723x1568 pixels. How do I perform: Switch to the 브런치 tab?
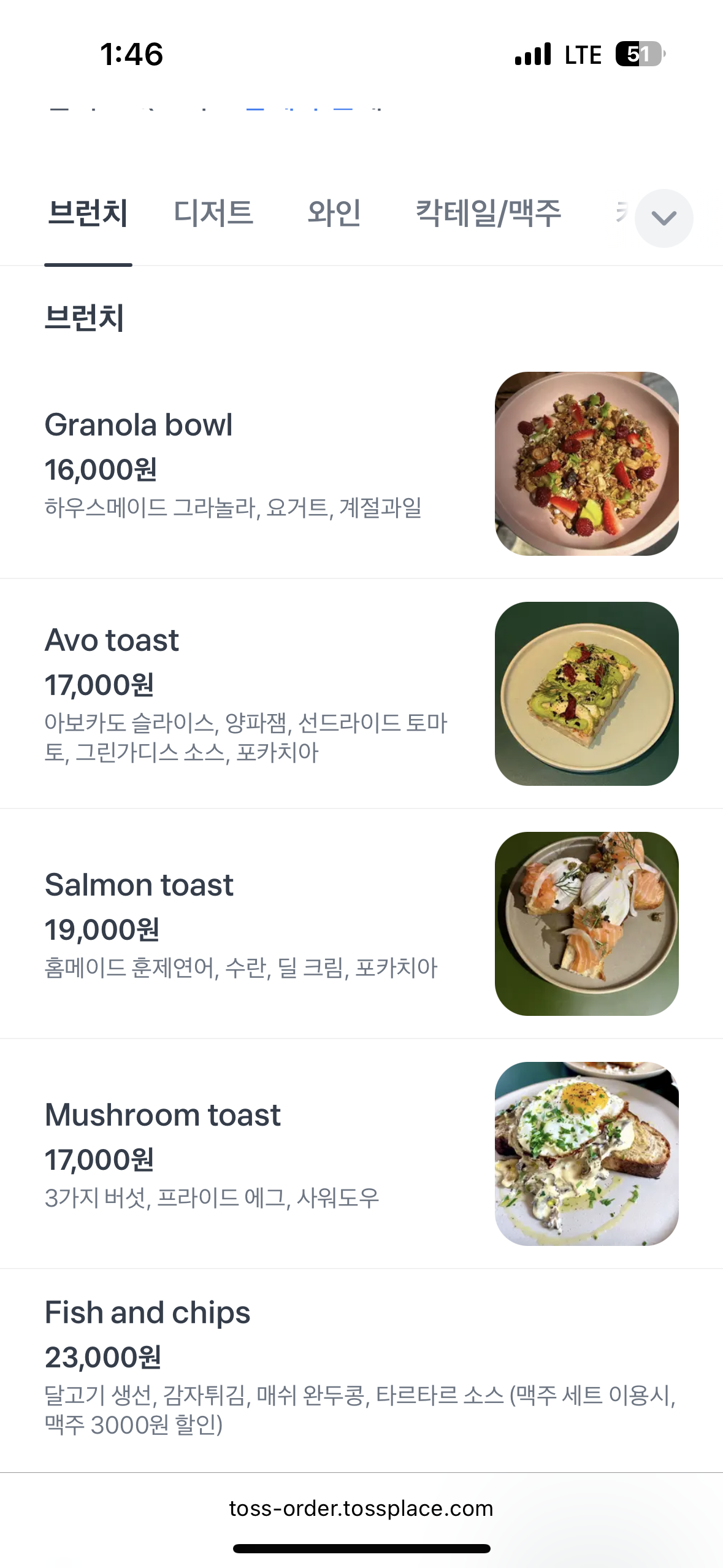[88, 214]
